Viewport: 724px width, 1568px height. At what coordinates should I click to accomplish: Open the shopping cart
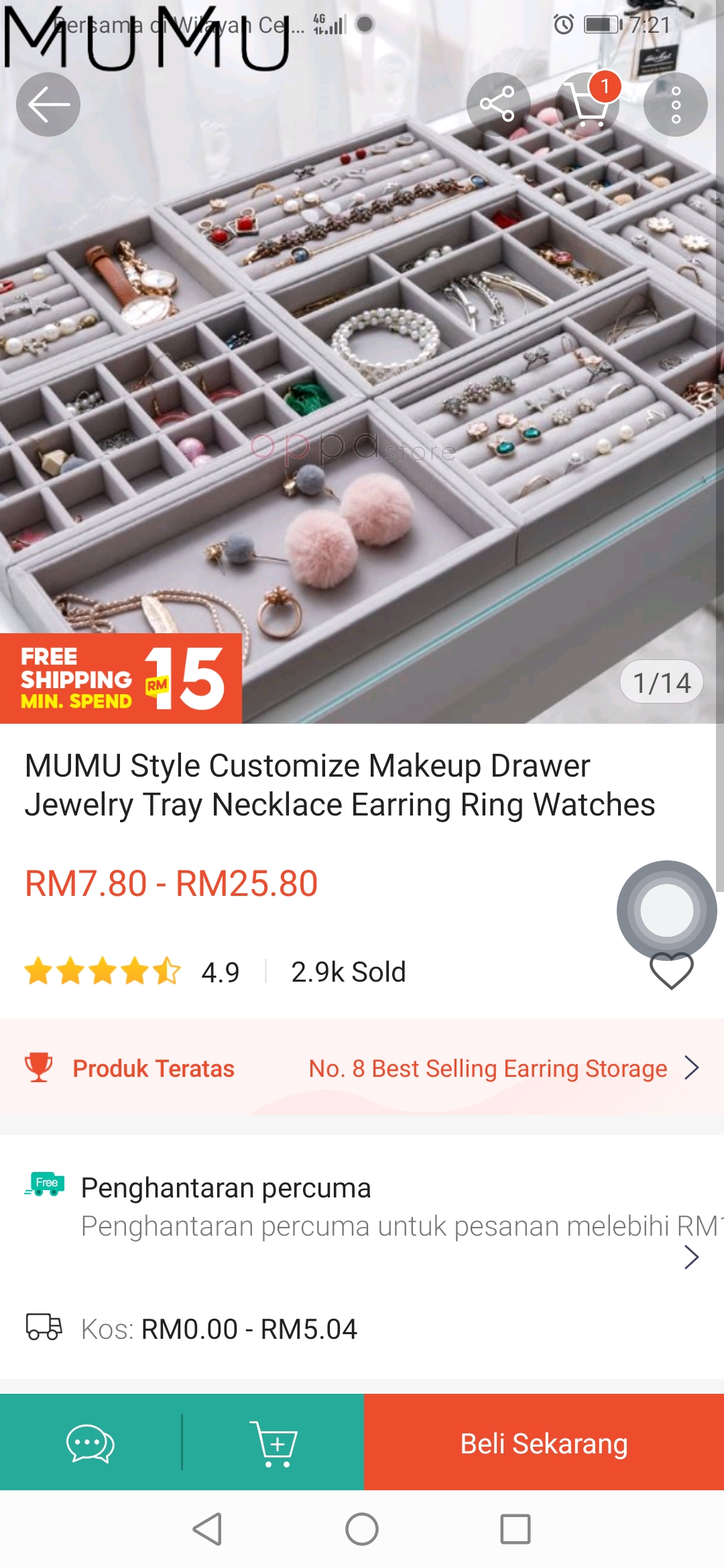pyautogui.click(x=587, y=105)
